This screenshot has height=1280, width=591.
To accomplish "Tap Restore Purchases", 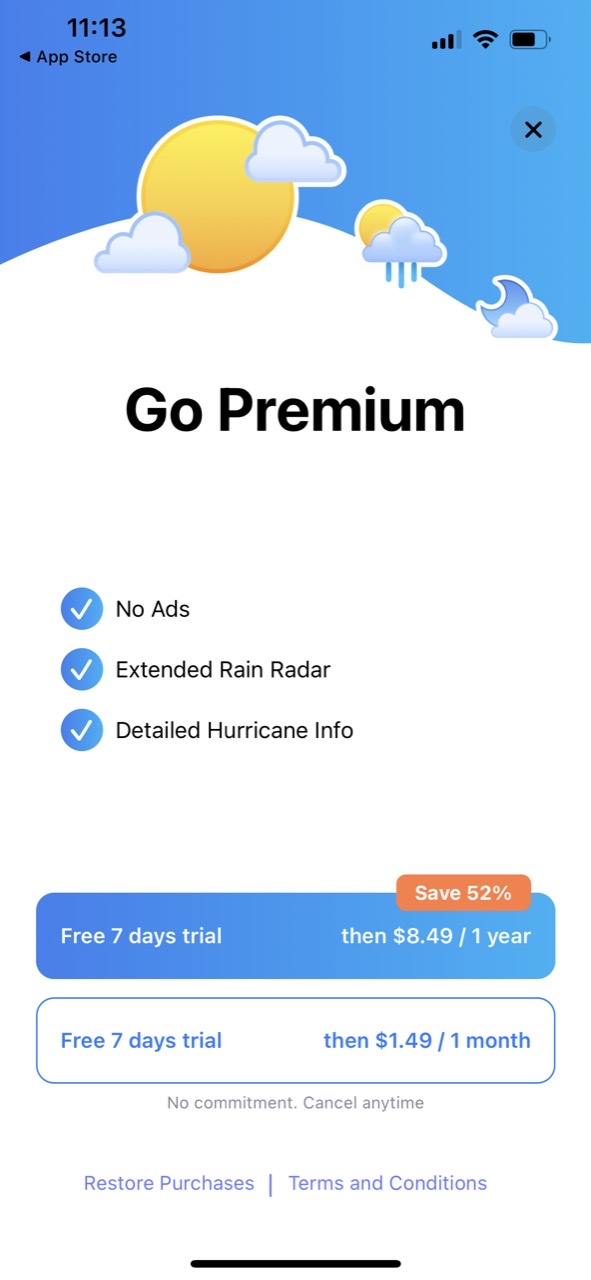I will click(x=169, y=1183).
